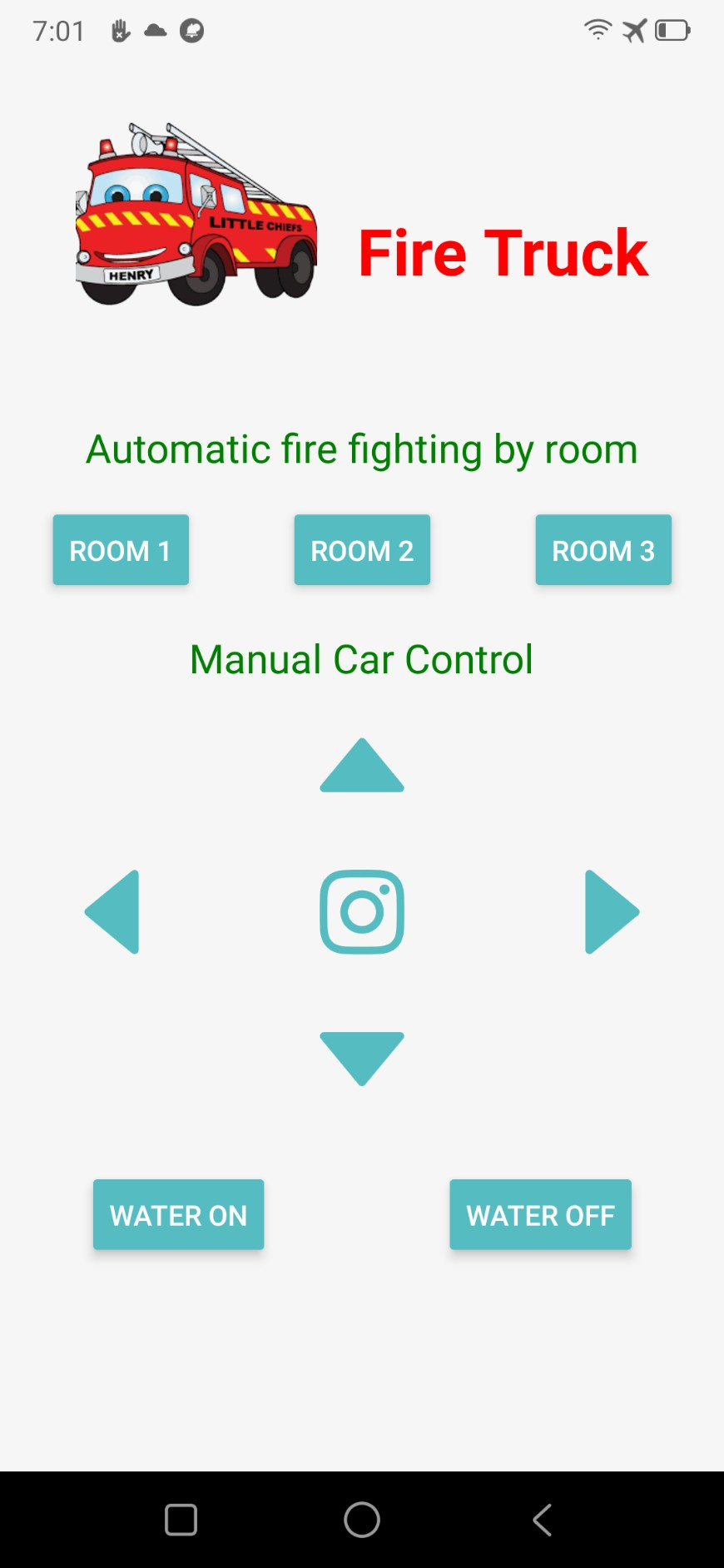The width and height of the screenshot is (724, 1568).
Task: Tap the Water Off button
Action: coord(540,1215)
